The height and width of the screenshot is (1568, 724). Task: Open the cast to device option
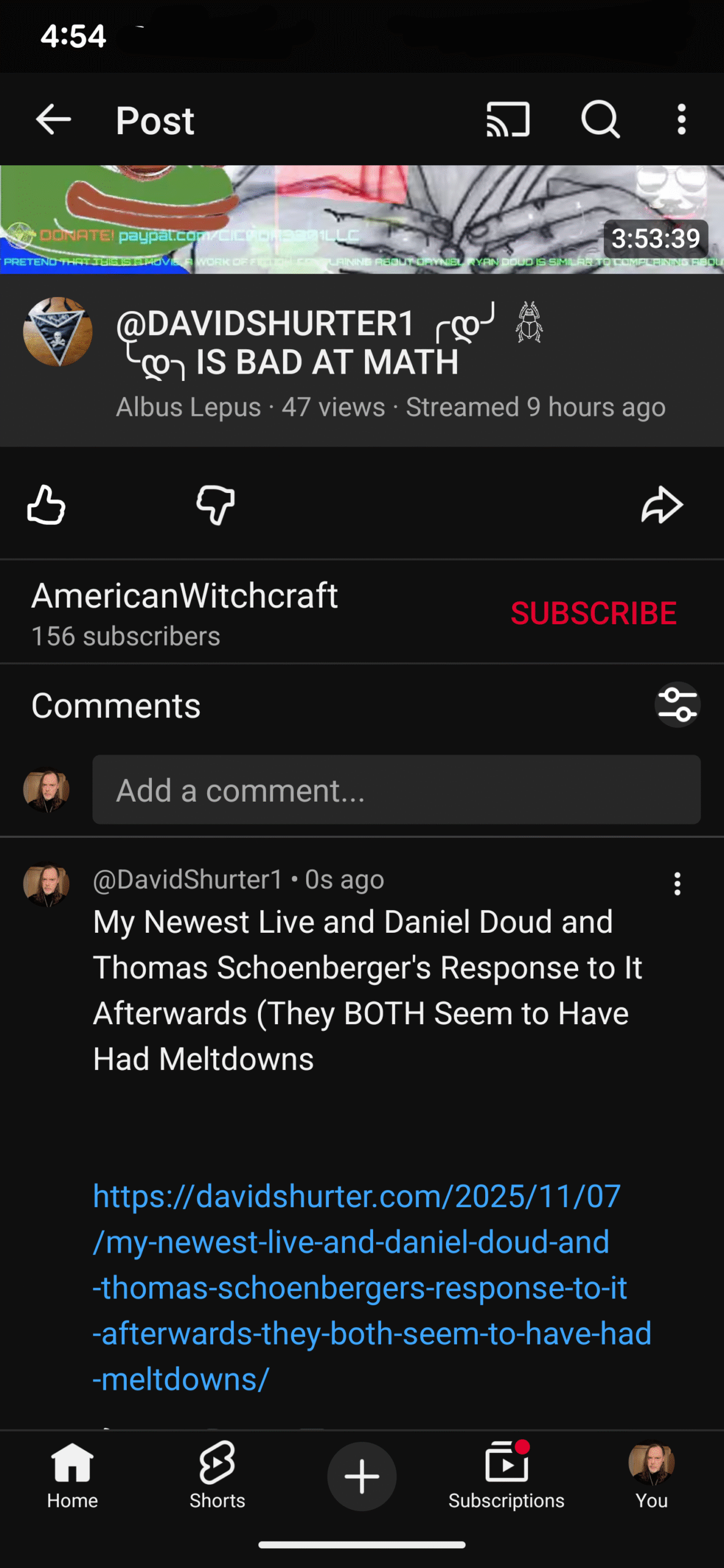pos(508,119)
